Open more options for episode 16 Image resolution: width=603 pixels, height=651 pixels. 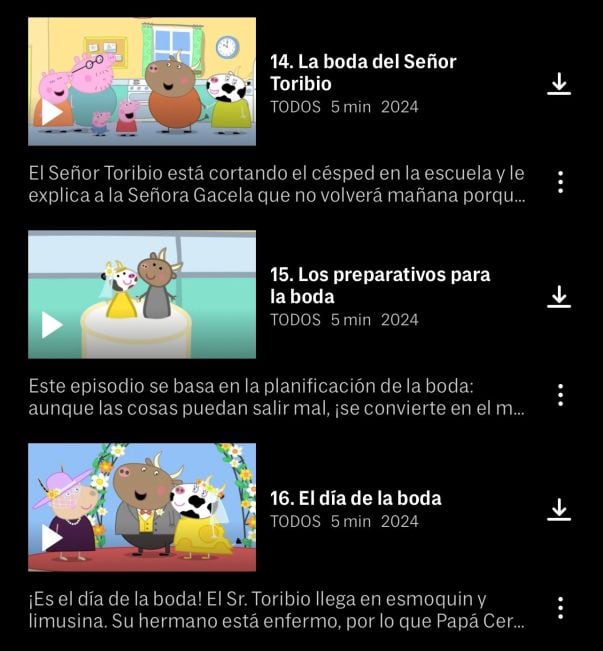coord(560,608)
